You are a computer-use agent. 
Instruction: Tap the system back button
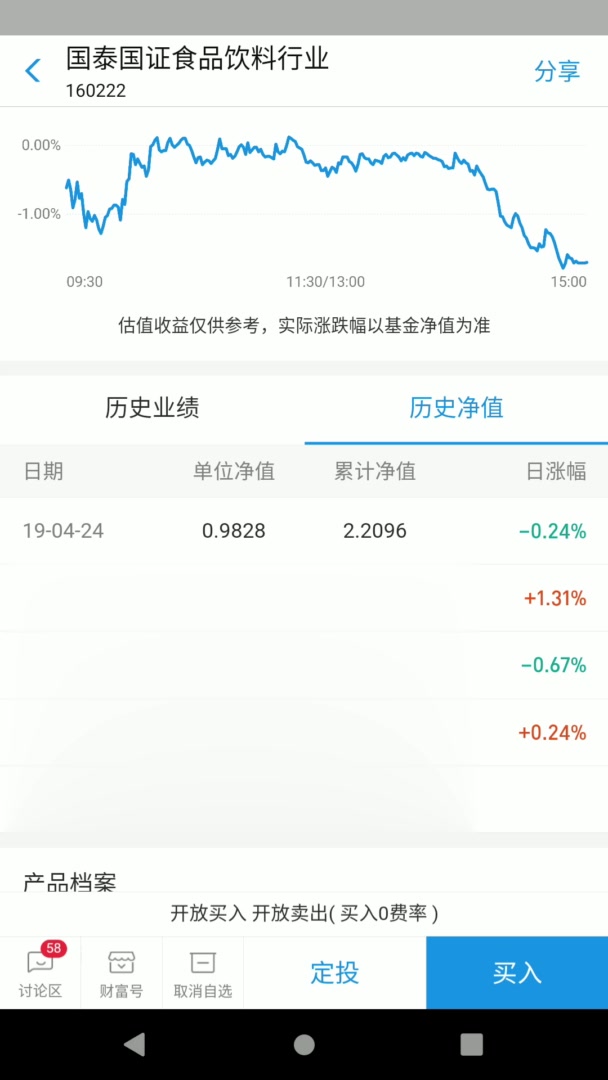(x=134, y=1045)
